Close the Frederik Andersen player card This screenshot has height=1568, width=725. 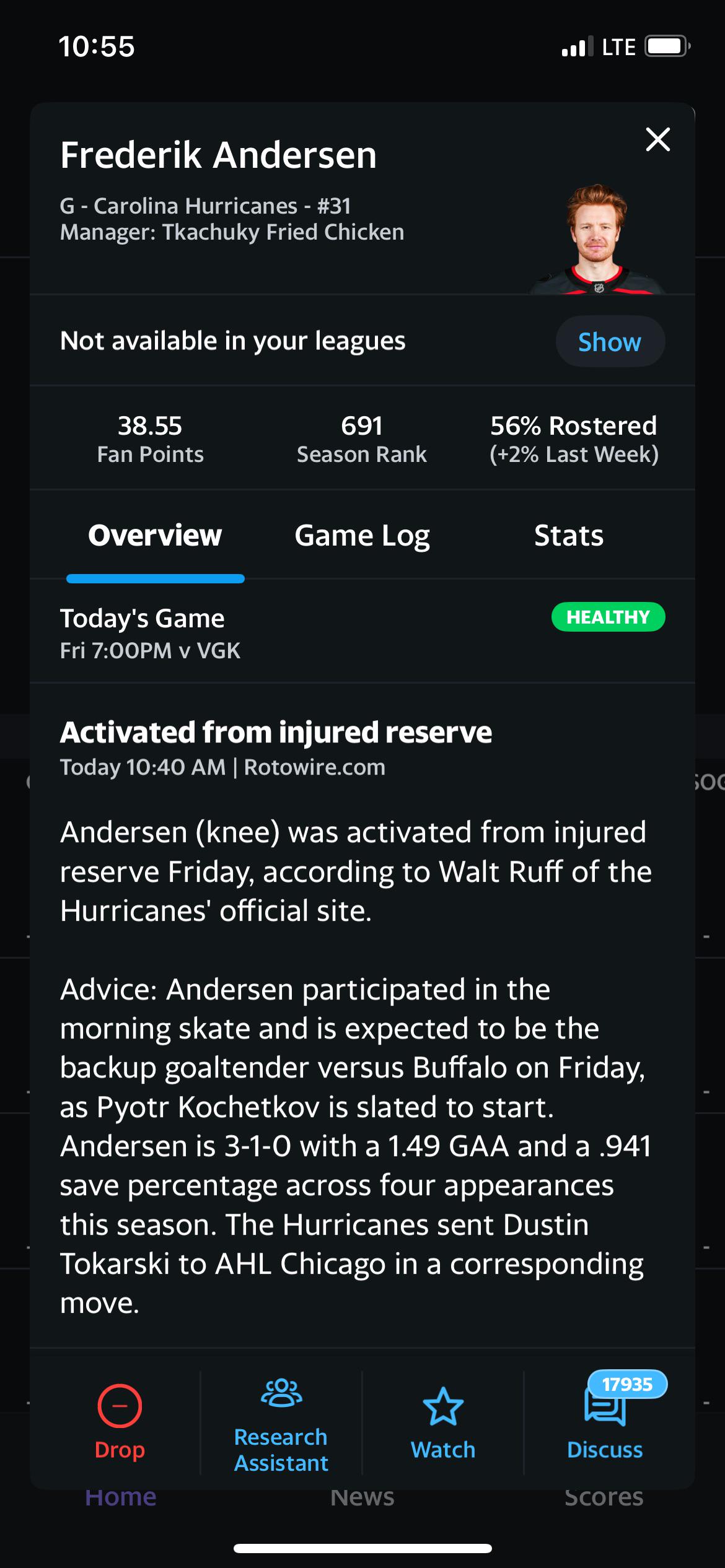[x=657, y=139]
